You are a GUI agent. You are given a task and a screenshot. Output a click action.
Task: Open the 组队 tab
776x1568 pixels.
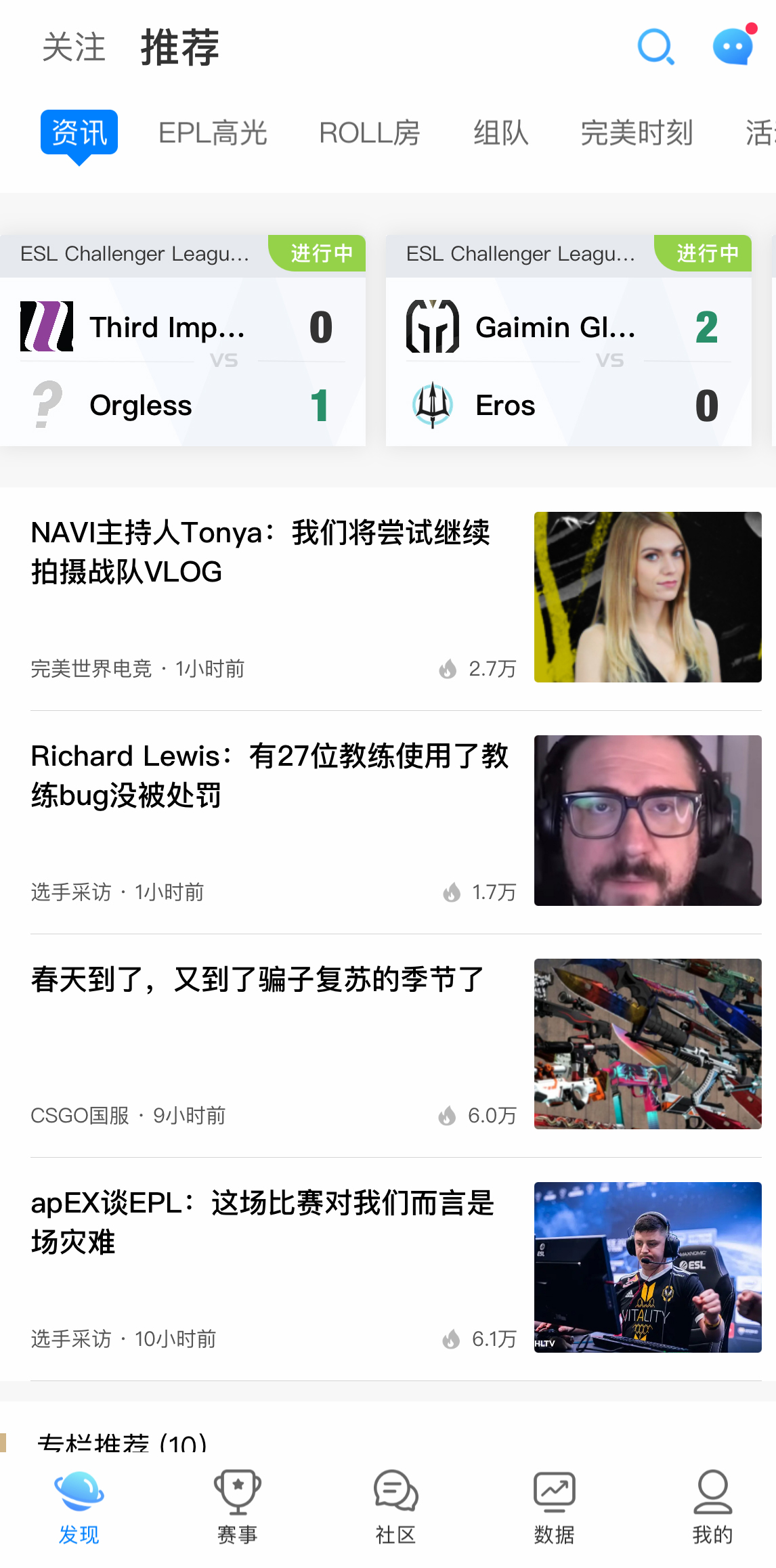tap(501, 133)
